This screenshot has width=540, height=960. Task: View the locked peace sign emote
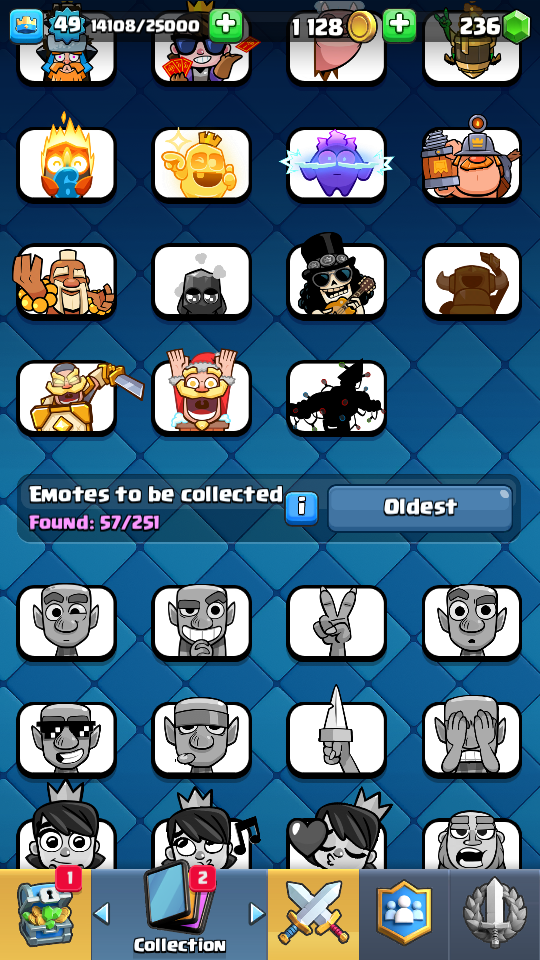click(x=337, y=622)
